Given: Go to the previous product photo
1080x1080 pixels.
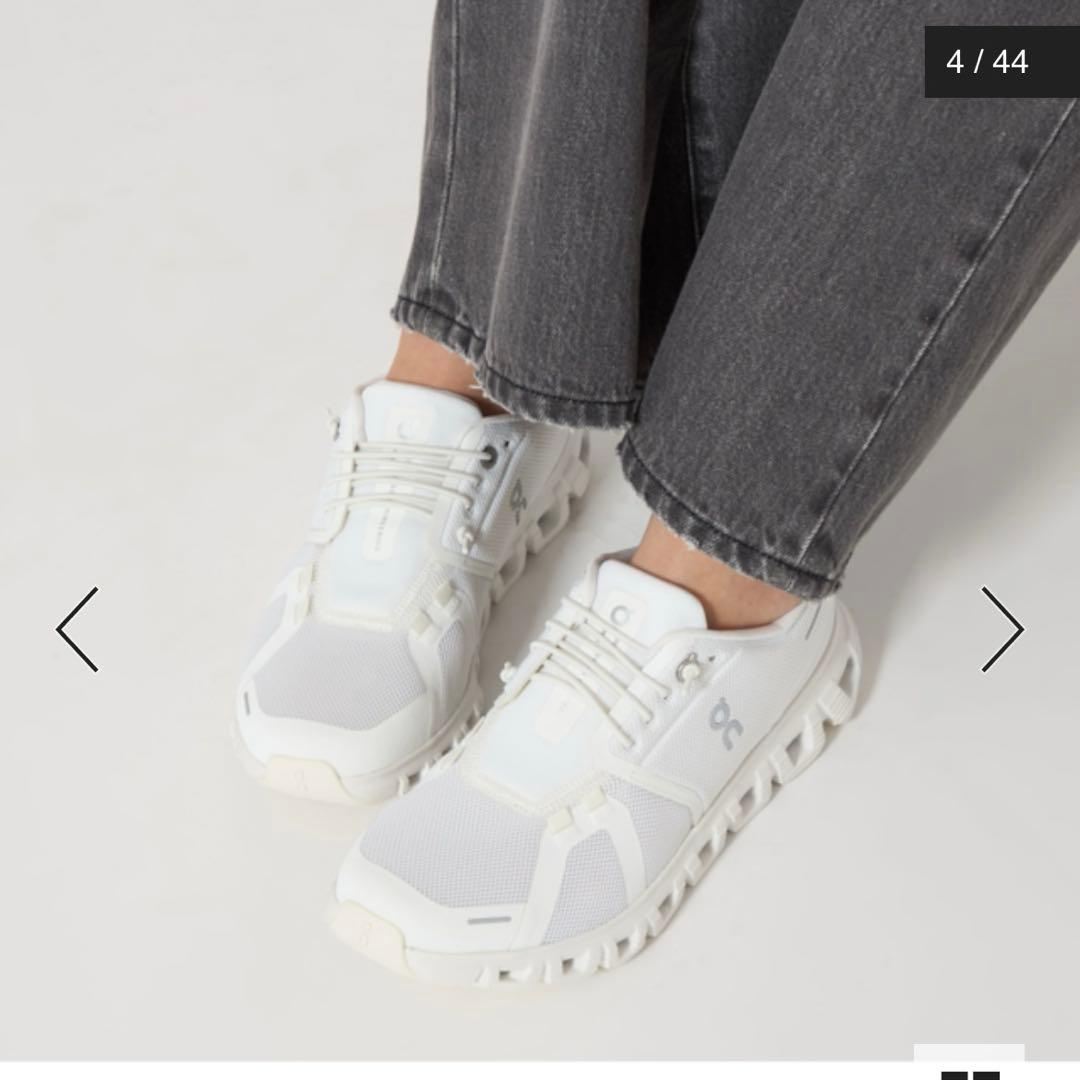Looking at the screenshot, I should pos(78,629).
